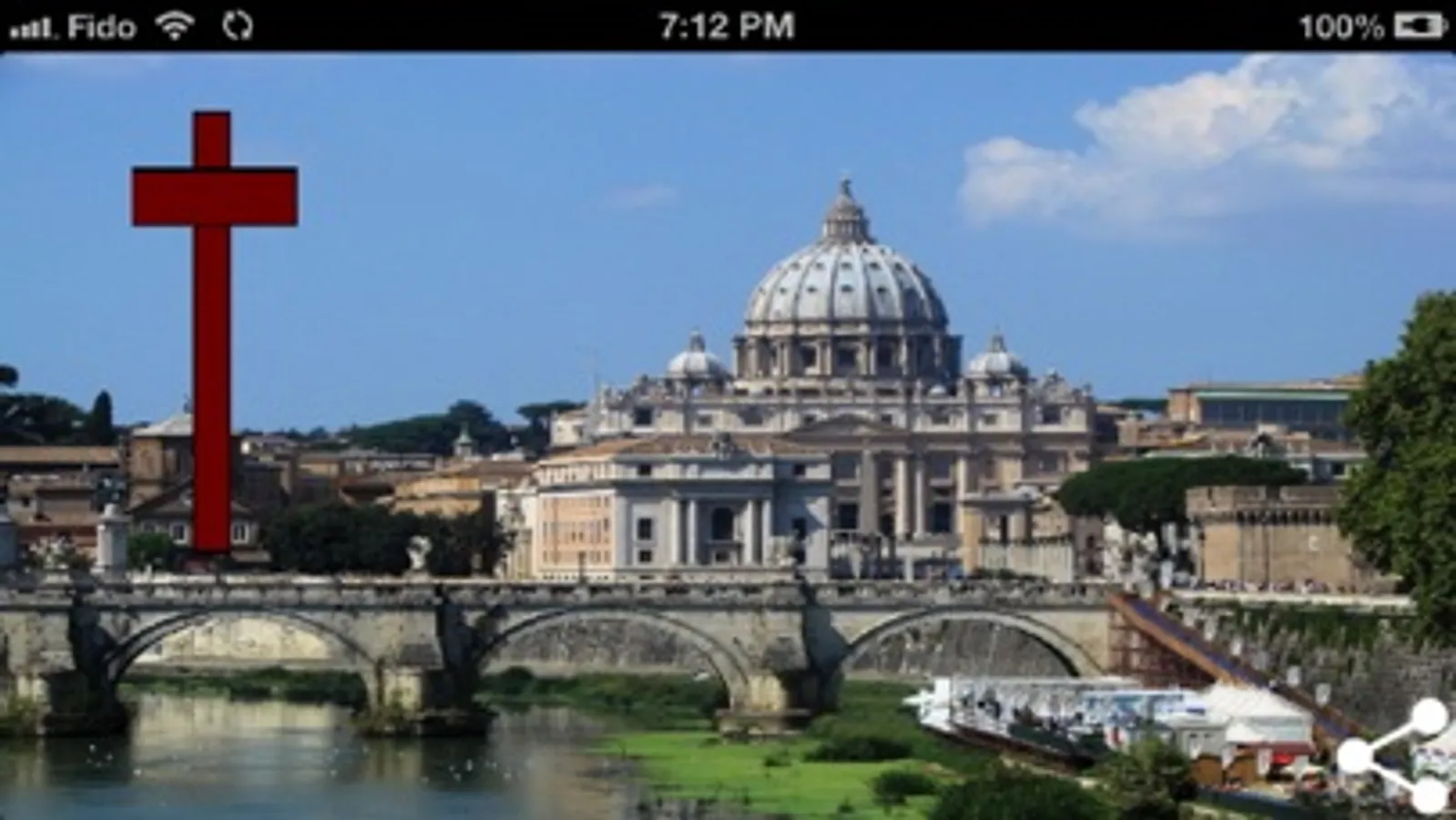This screenshot has width=1456, height=820.
Task: Tap the share icon
Action: point(1393,756)
